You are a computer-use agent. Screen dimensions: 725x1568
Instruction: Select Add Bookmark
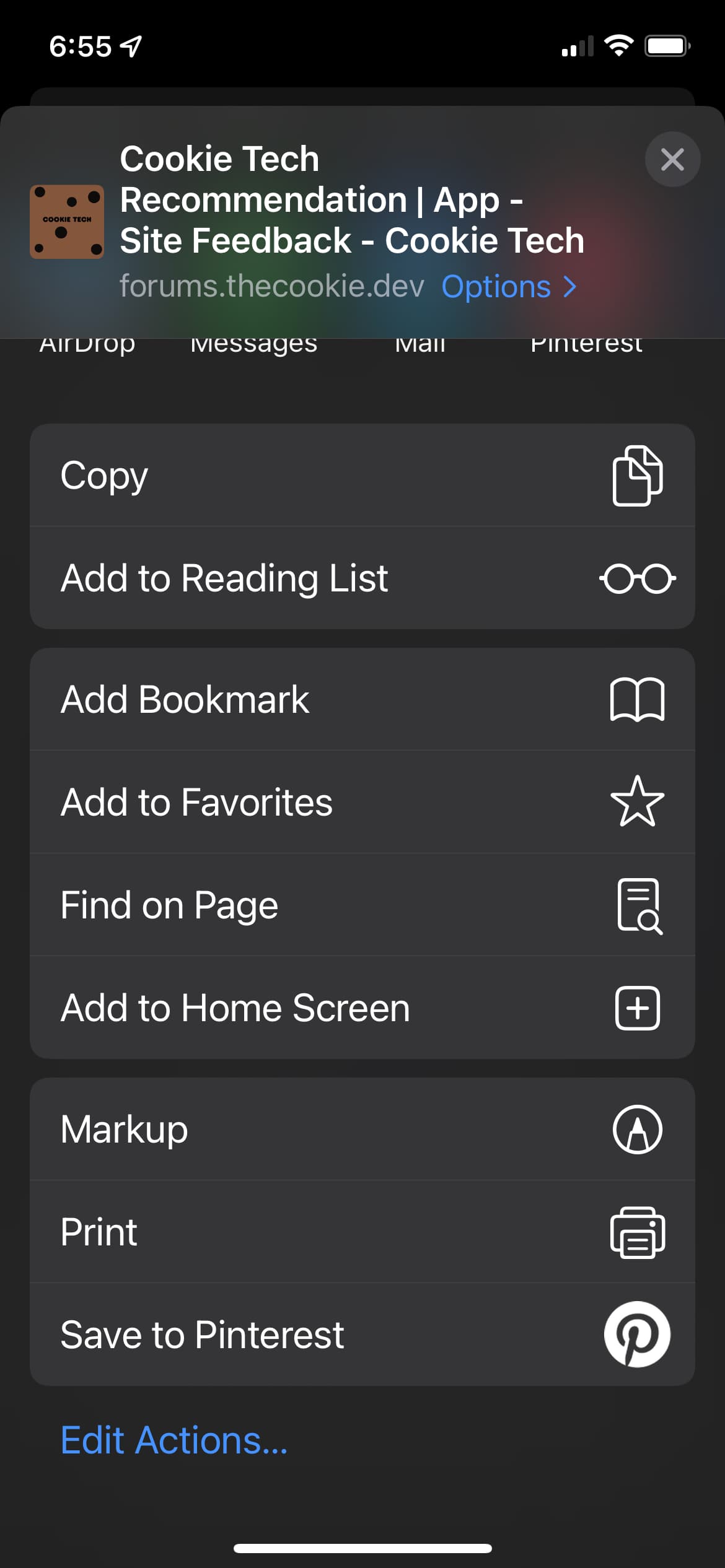(x=362, y=699)
